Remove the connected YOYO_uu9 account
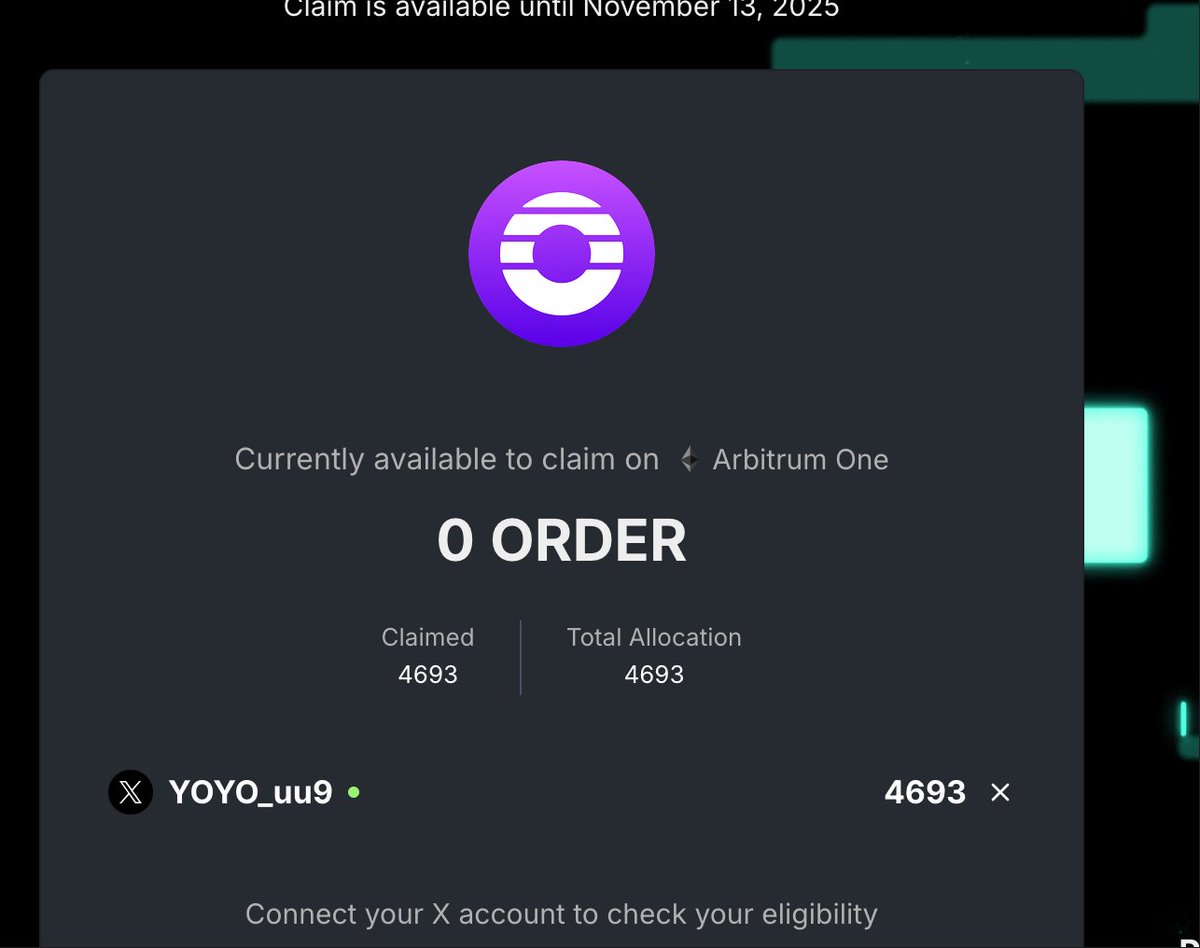The width and height of the screenshot is (1200, 948). click(x=1000, y=793)
